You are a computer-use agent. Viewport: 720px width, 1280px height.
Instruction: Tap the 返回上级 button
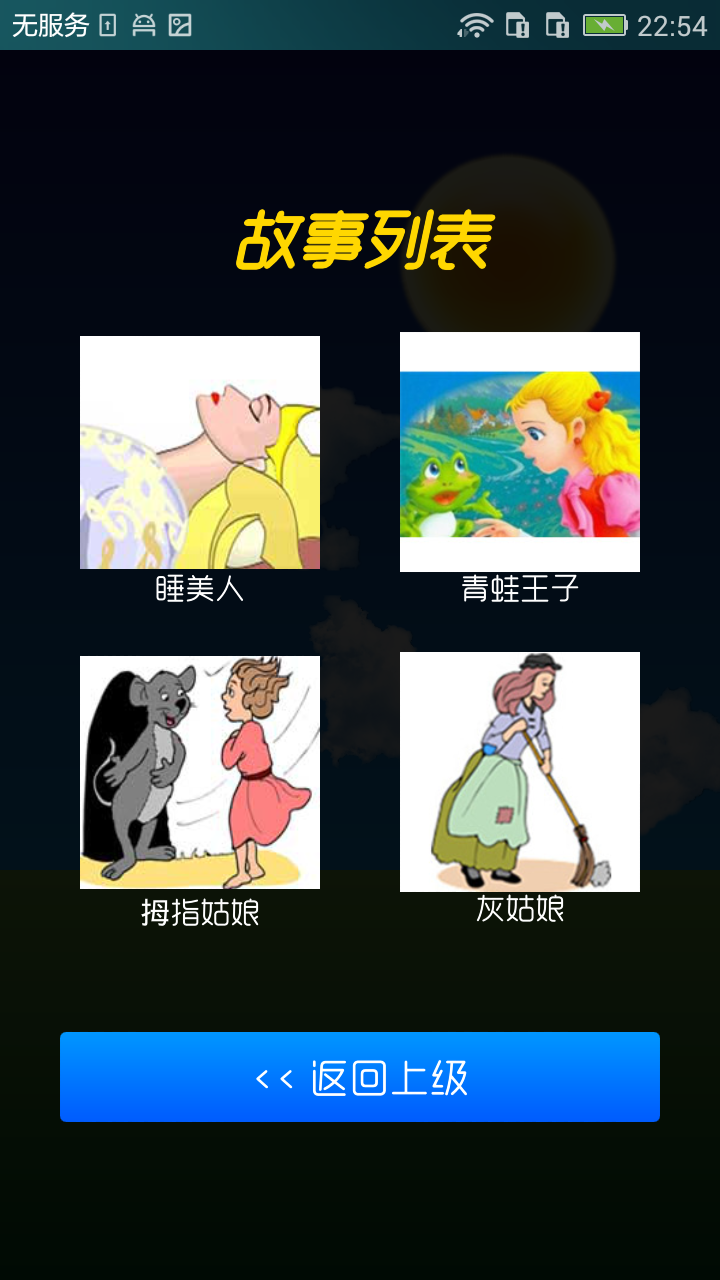(360, 1077)
